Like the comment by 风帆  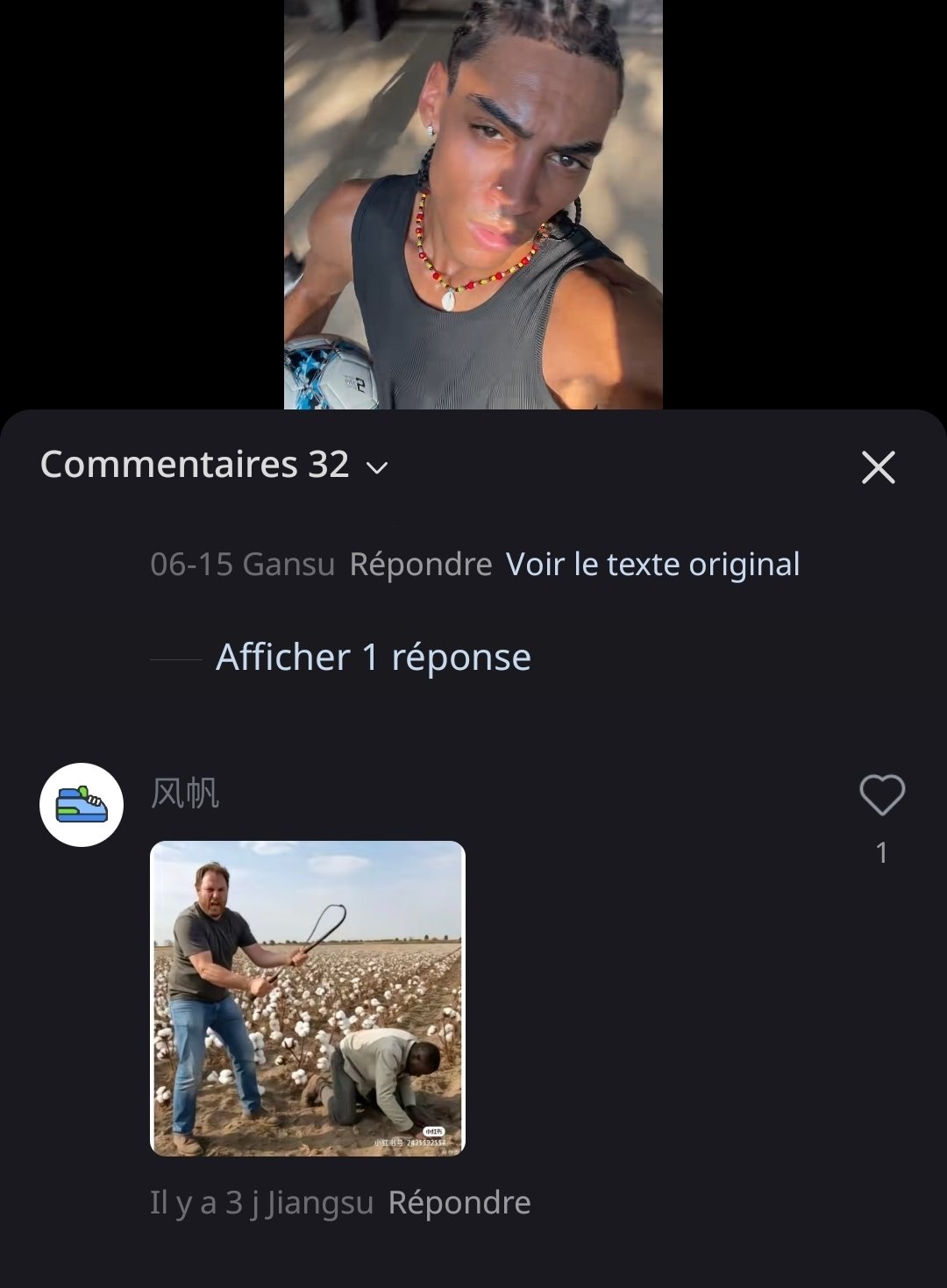(x=881, y=795)
